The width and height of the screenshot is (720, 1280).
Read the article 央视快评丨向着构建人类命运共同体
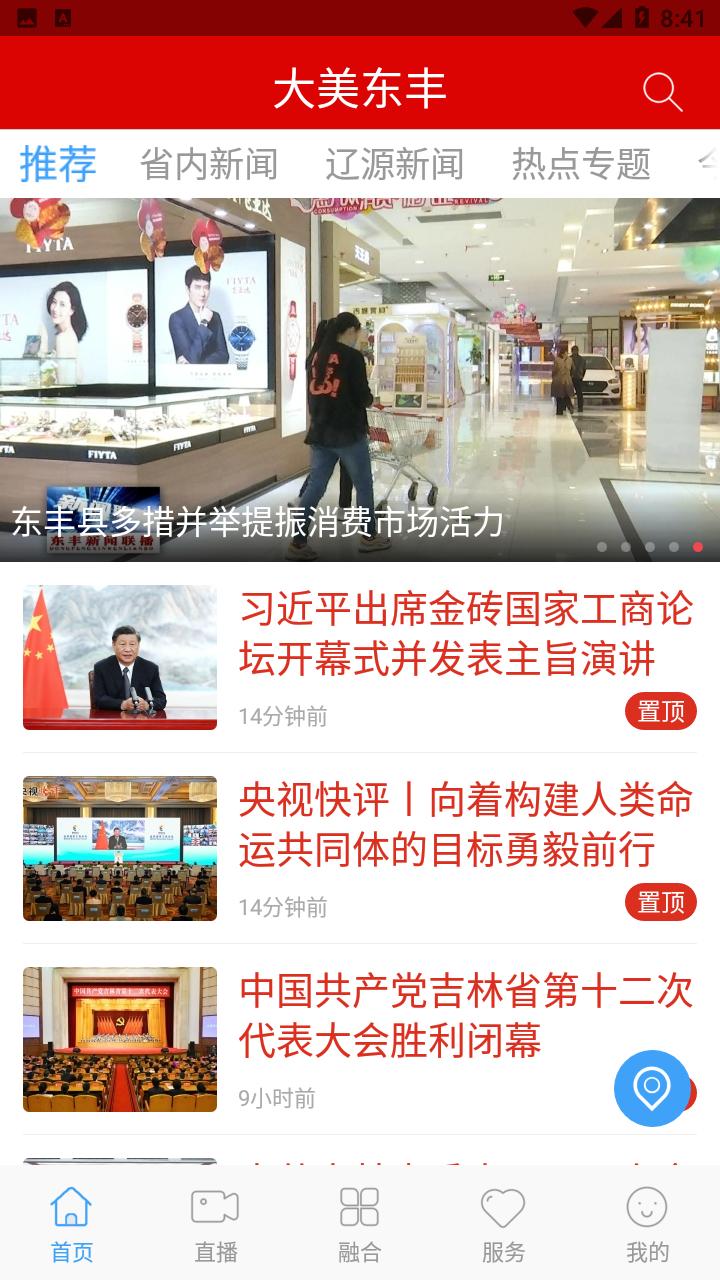pos(465,825)
